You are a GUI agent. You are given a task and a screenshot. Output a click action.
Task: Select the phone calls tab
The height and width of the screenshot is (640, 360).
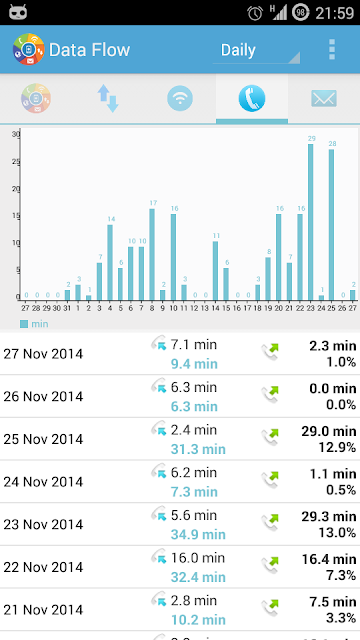pos(252,98)
